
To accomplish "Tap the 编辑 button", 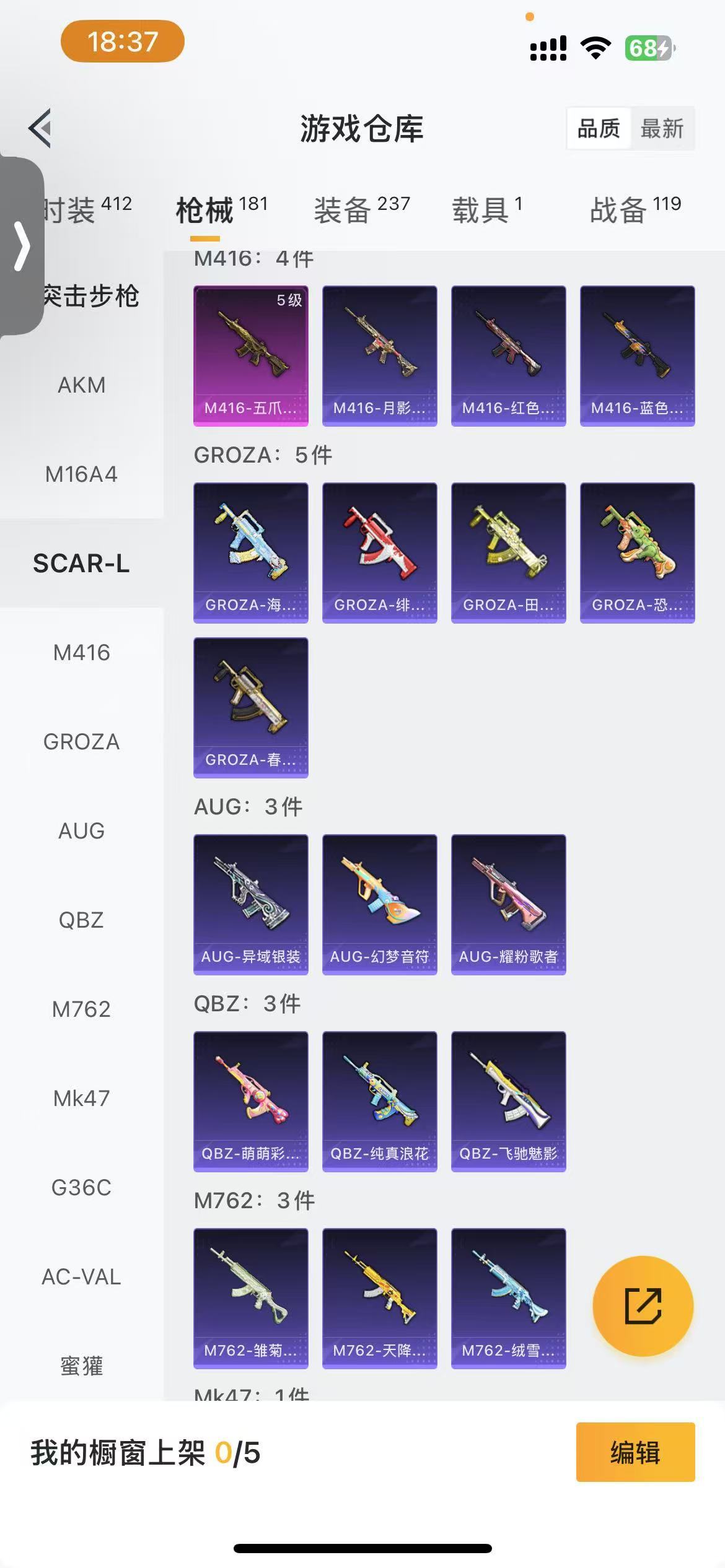I will click(635, 1452).
